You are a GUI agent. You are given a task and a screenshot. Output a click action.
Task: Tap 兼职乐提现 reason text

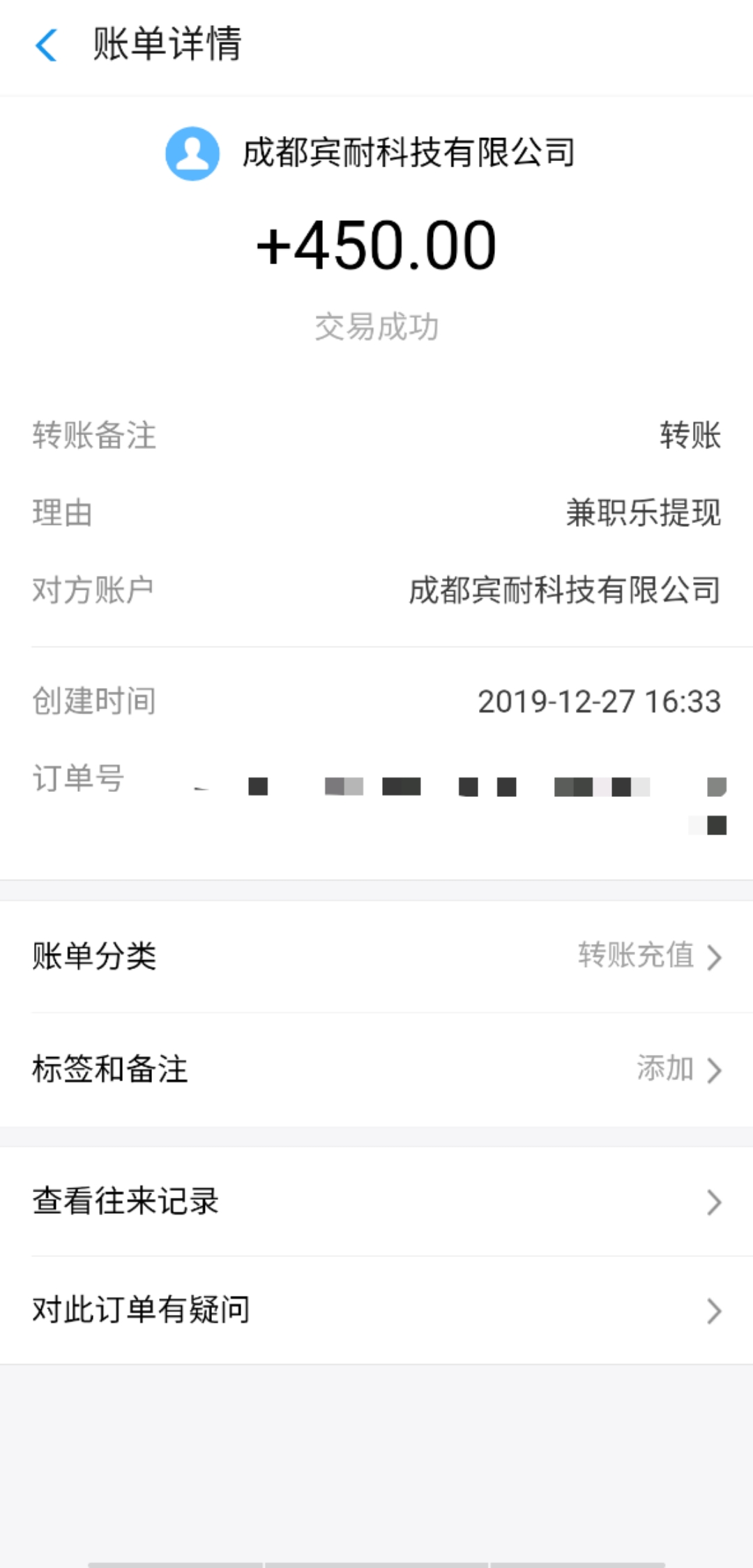[643, 513]
